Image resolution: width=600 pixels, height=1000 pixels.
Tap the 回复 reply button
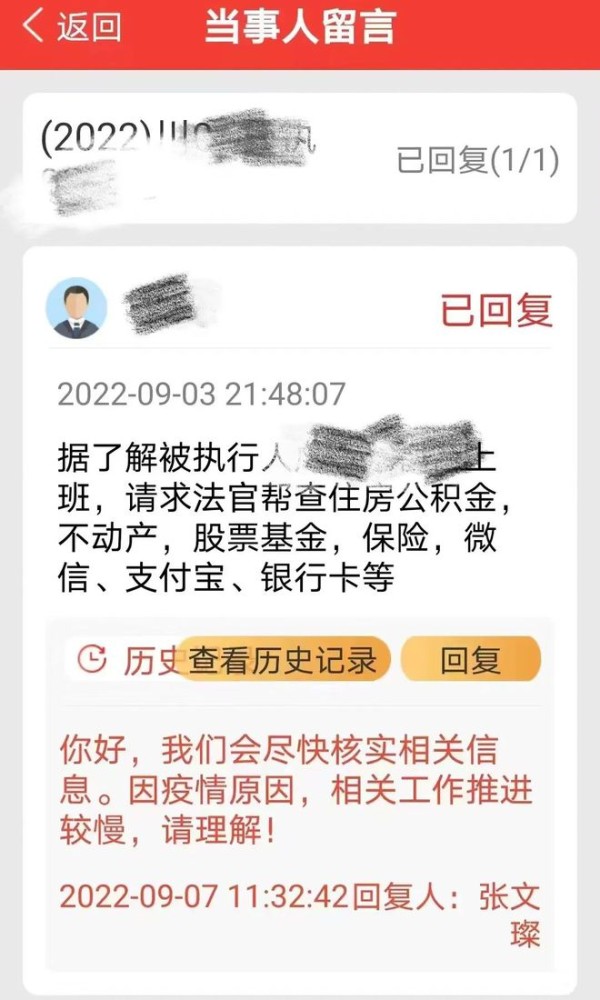(x=470, y=660)
